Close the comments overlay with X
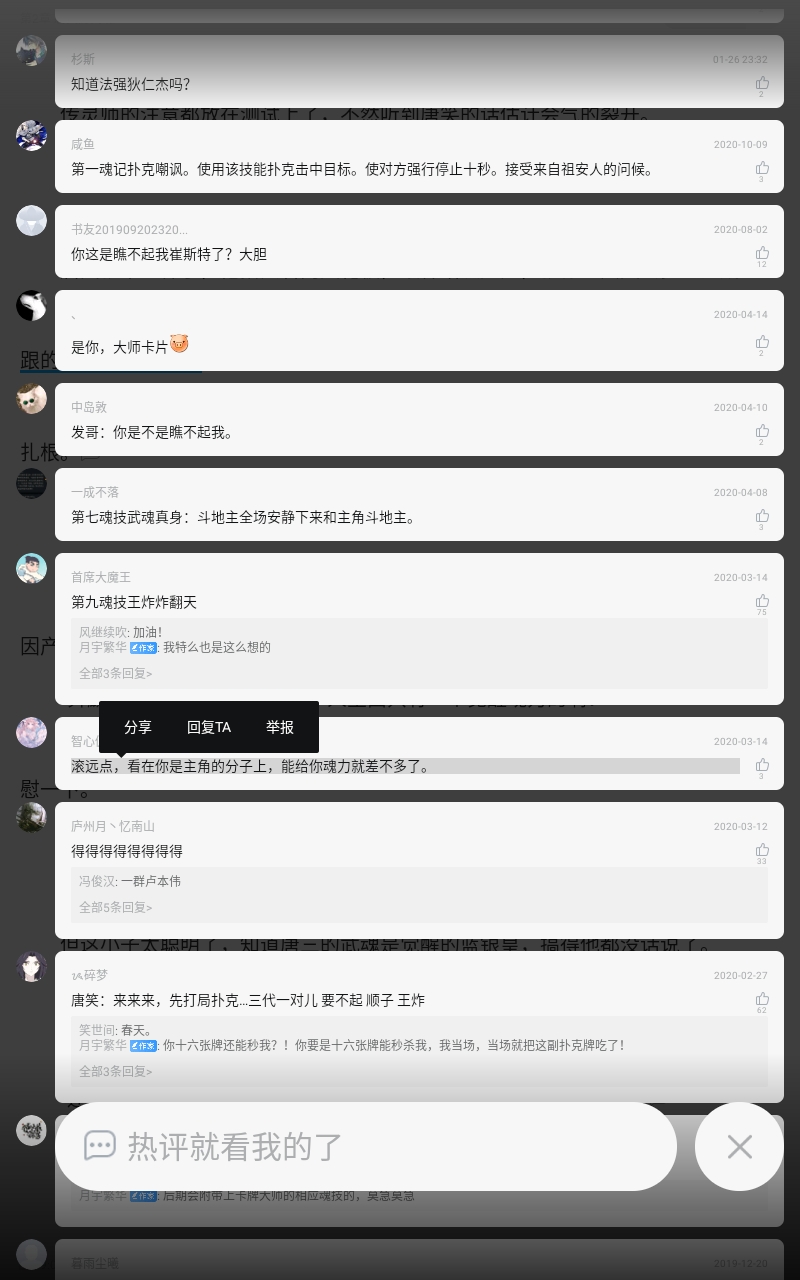Screen dimensions: 800x1280 (x=740, y=1146)
